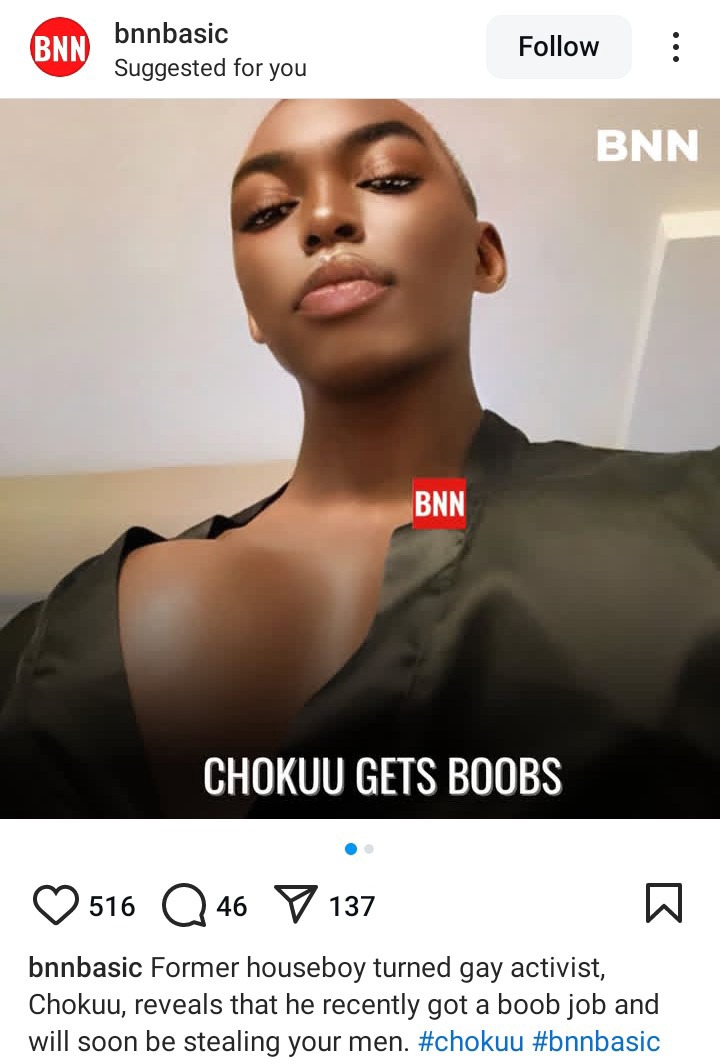Open the #chokuu hashtag
720x1064 pixels.
(x=470, y=1041)
